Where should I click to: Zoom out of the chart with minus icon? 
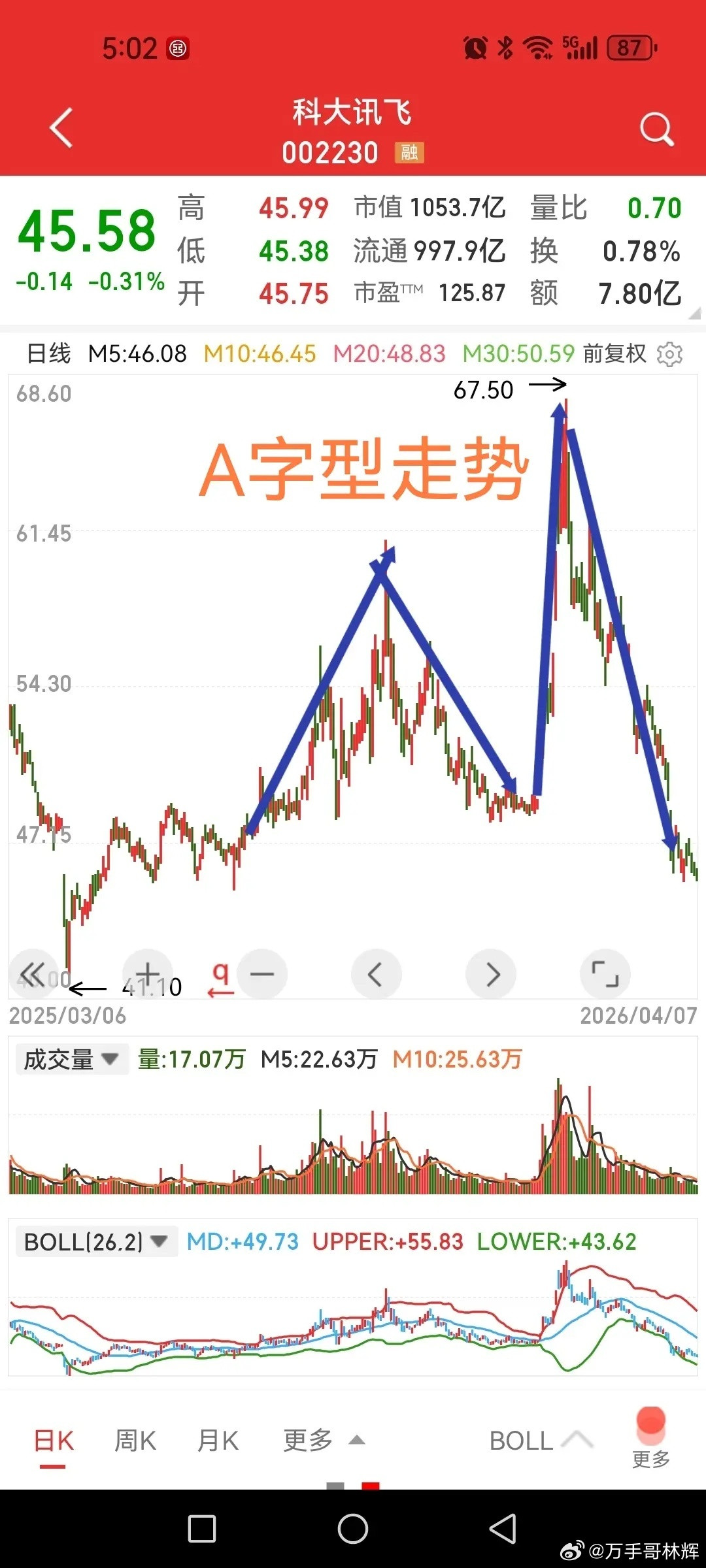[261, 973]
